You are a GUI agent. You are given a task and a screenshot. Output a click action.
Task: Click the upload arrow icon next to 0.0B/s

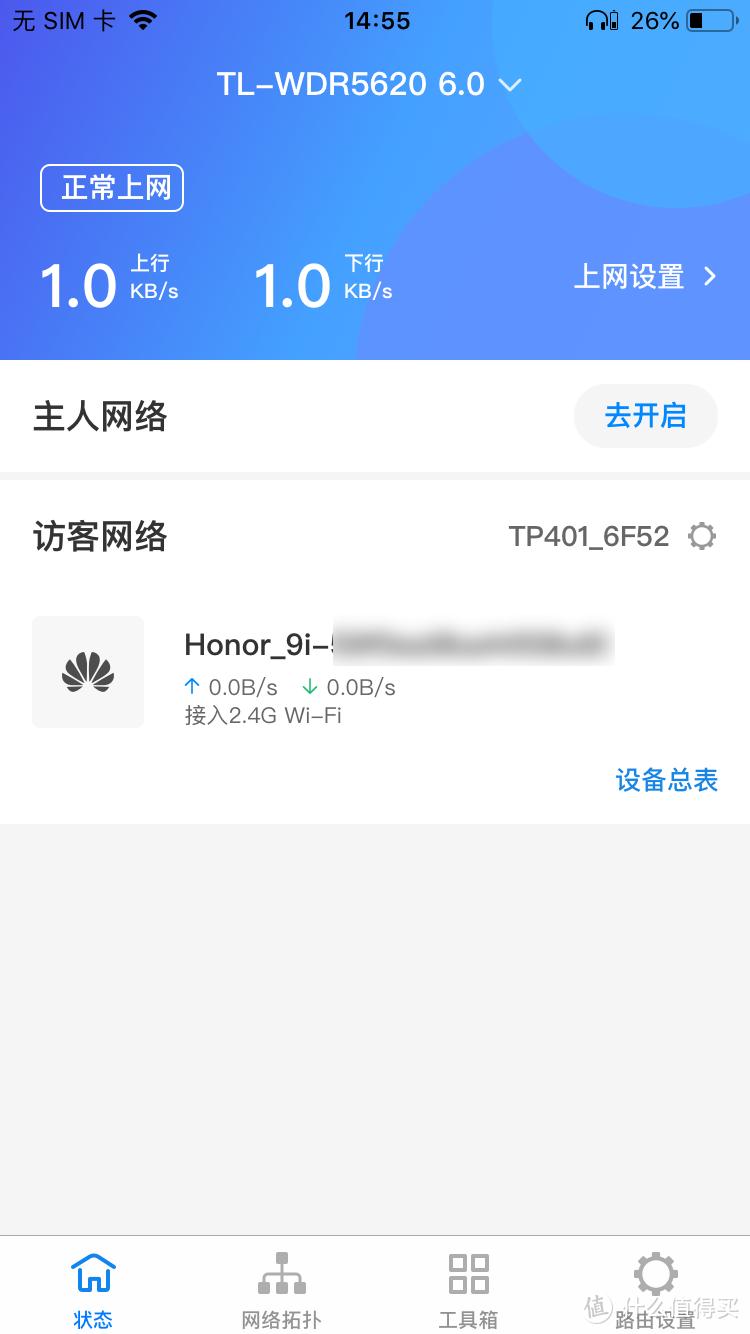point(192,687)
